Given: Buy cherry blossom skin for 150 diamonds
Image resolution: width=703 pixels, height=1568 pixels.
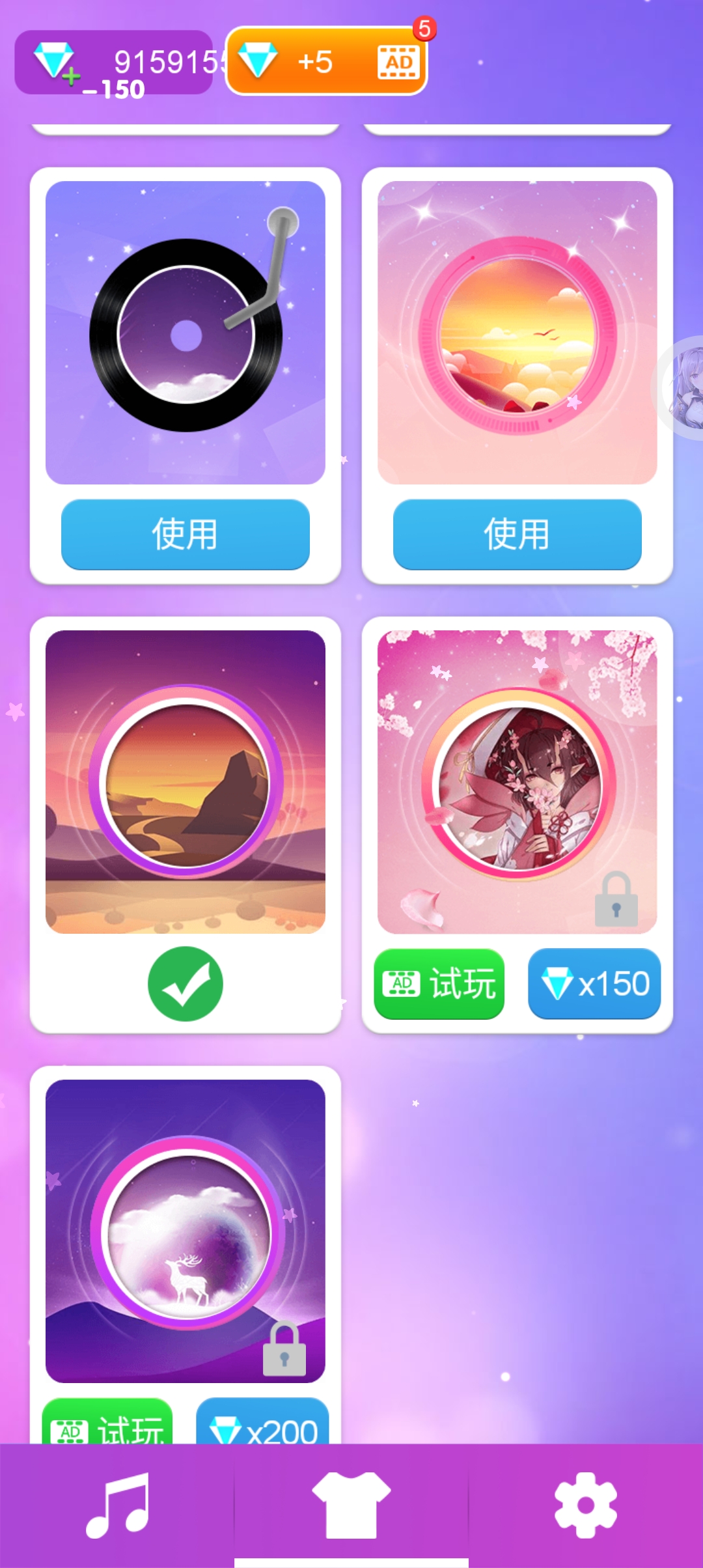Looking at the screenshot, I should (x=594, y=983).
